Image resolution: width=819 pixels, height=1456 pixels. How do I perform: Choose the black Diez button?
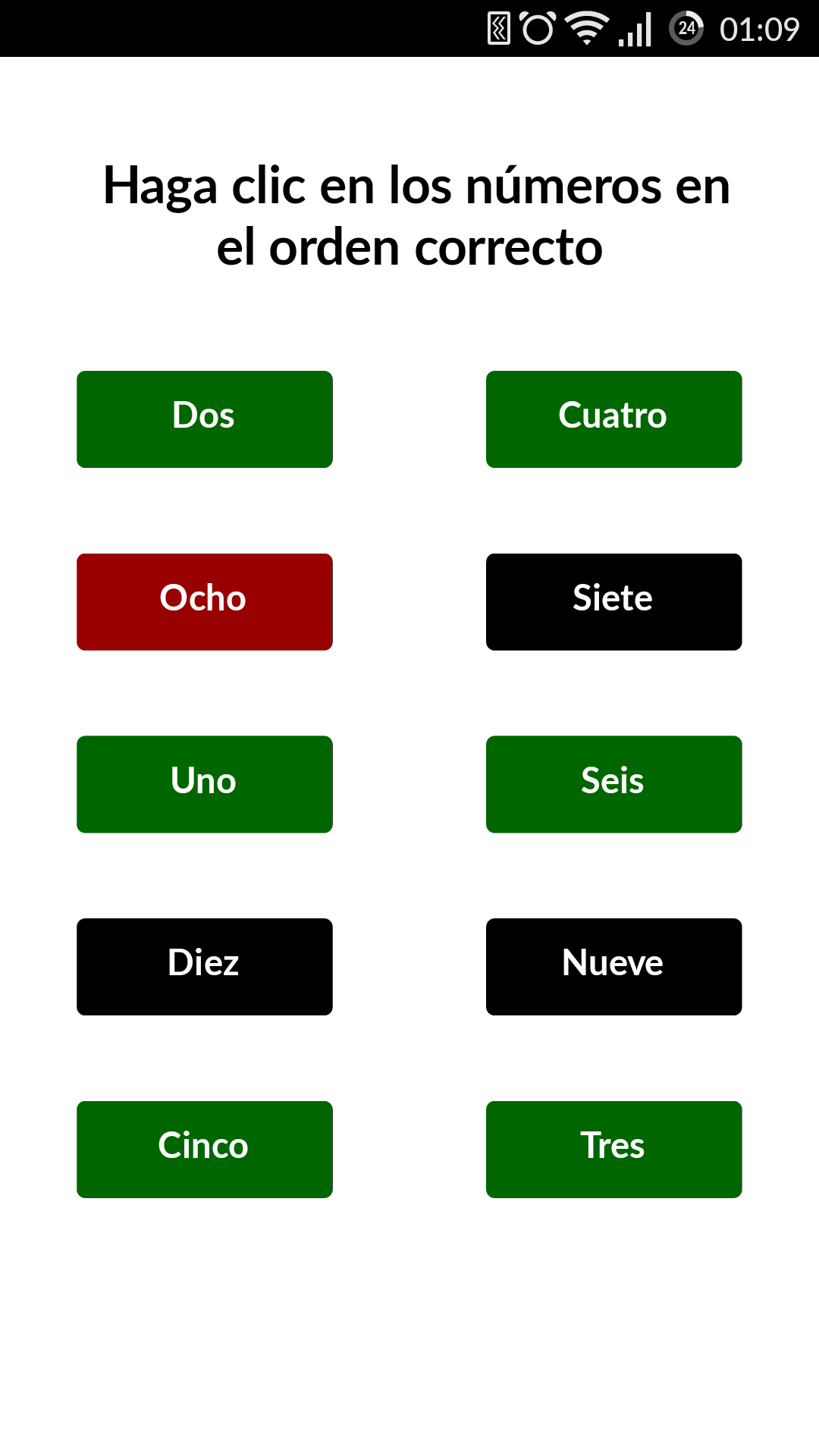click(205, 967)
